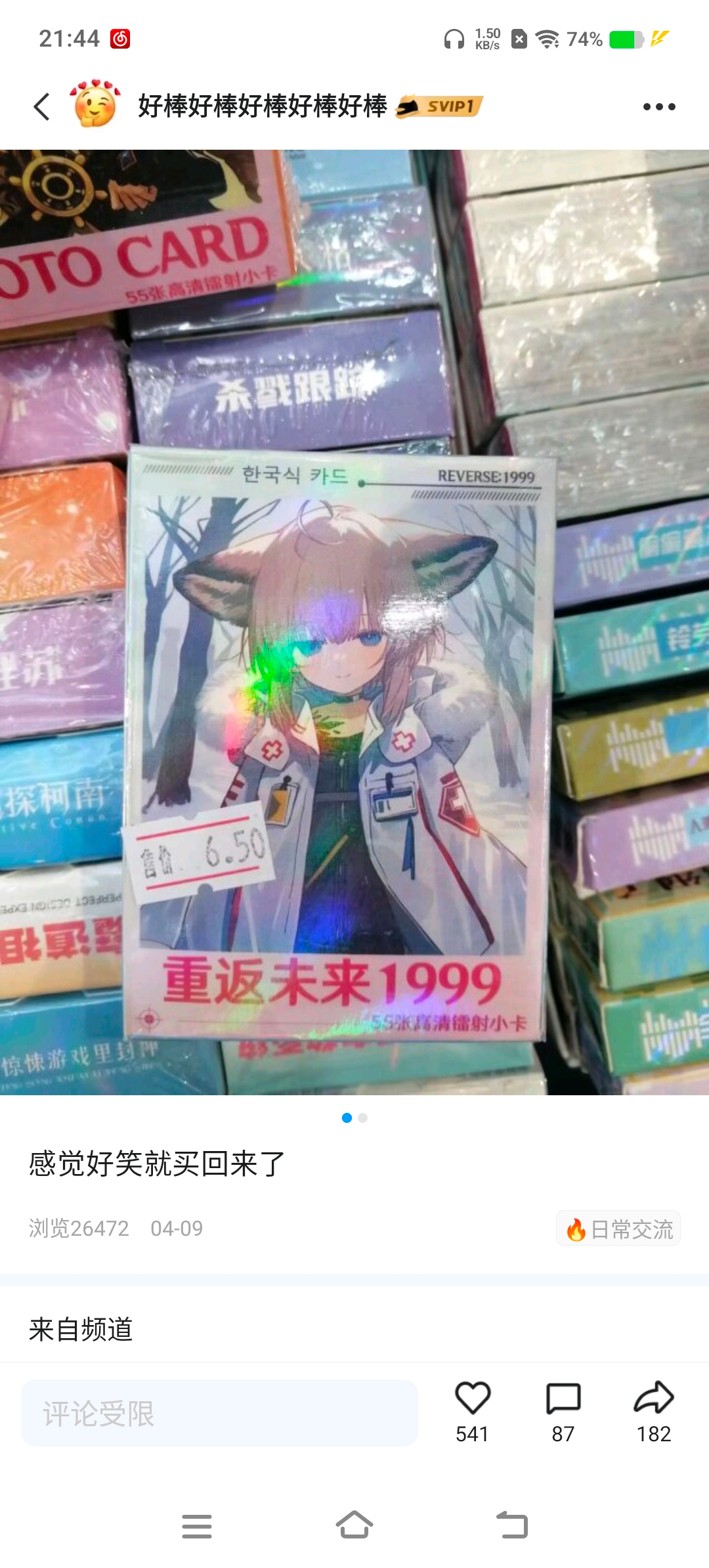
Task: Open the three-dot overflow menu
Action: pyautogui.click(x=659, y=106)
